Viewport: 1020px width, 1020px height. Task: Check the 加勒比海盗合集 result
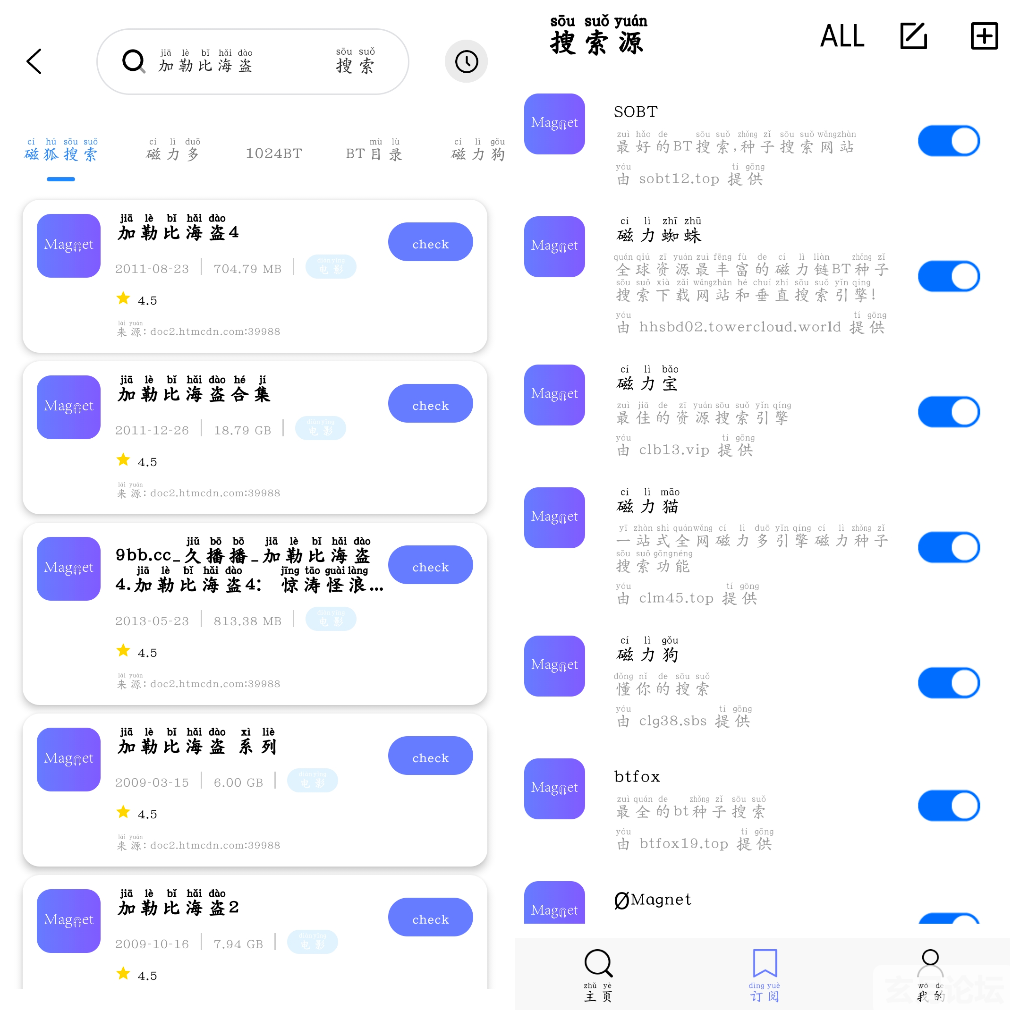[x=430, y=405]
